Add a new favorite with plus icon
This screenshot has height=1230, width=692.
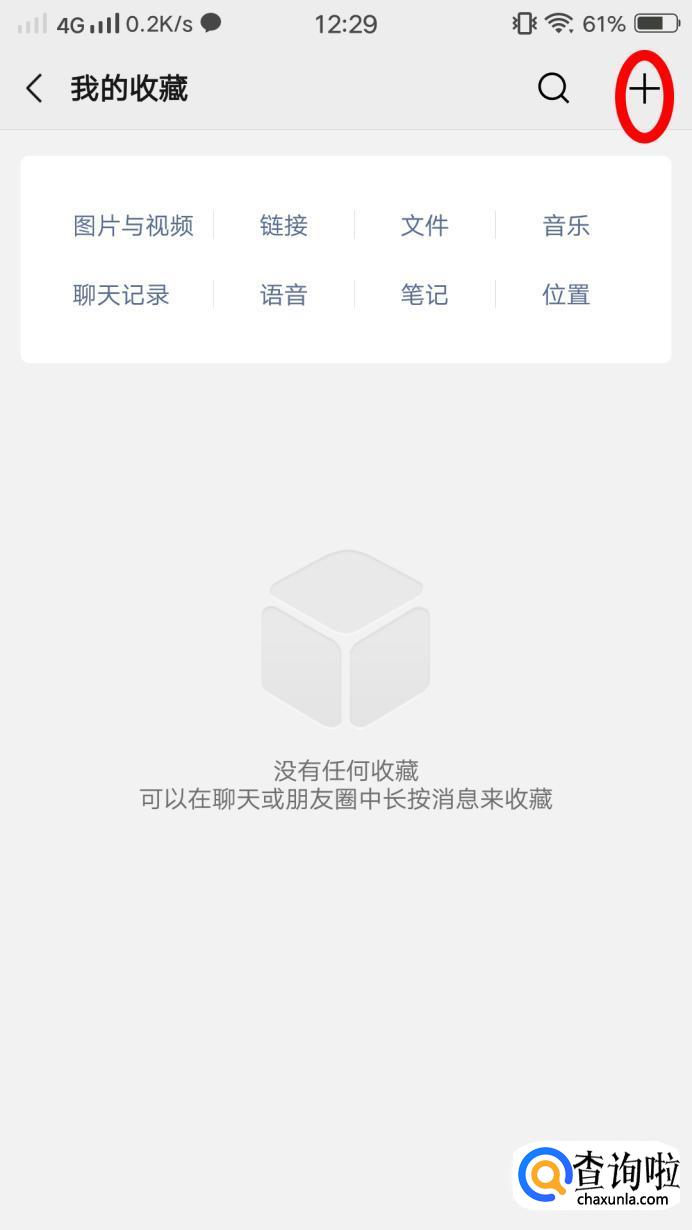[644, 90]
